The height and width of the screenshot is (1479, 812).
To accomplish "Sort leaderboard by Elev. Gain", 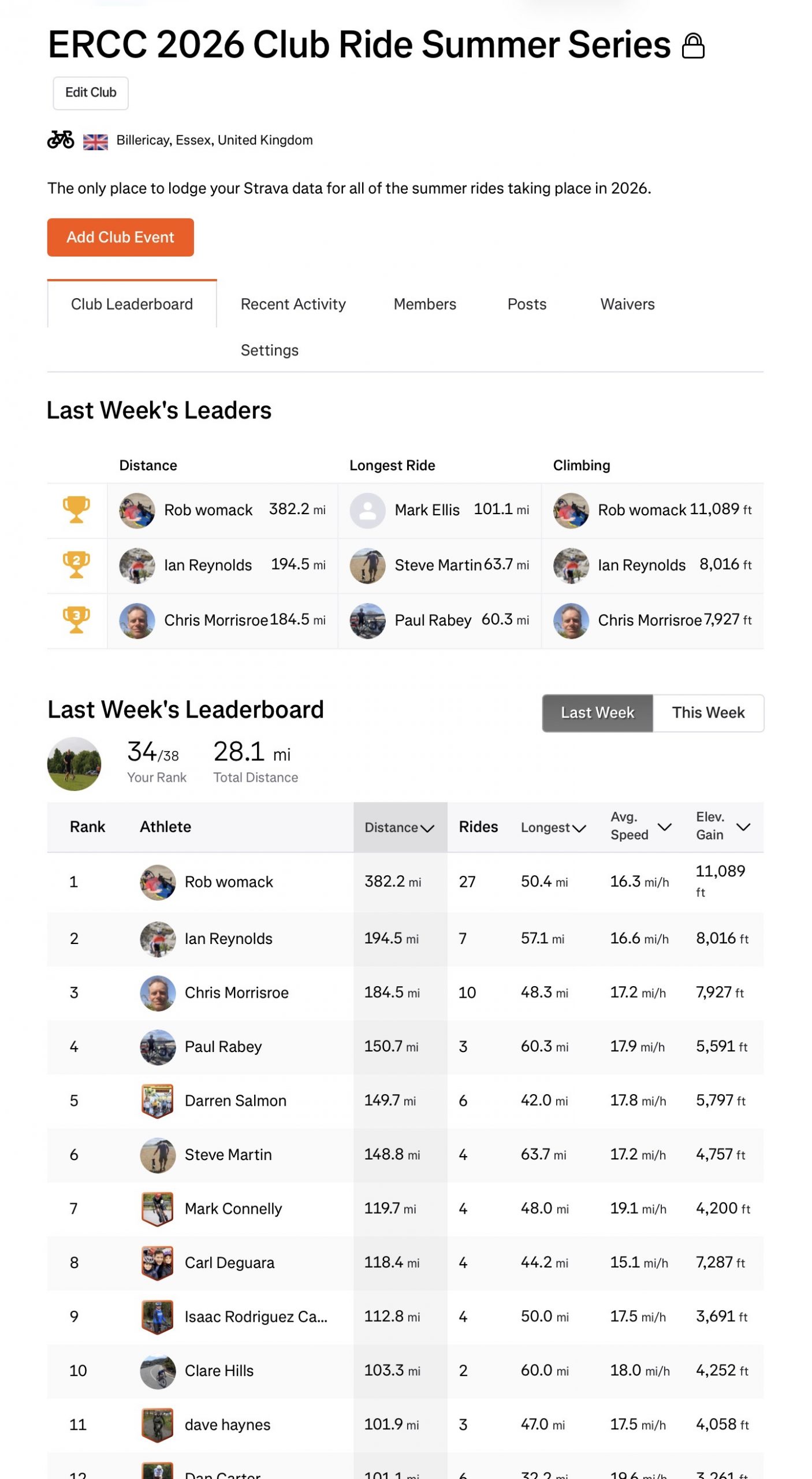I will click(x=723, y=826).
